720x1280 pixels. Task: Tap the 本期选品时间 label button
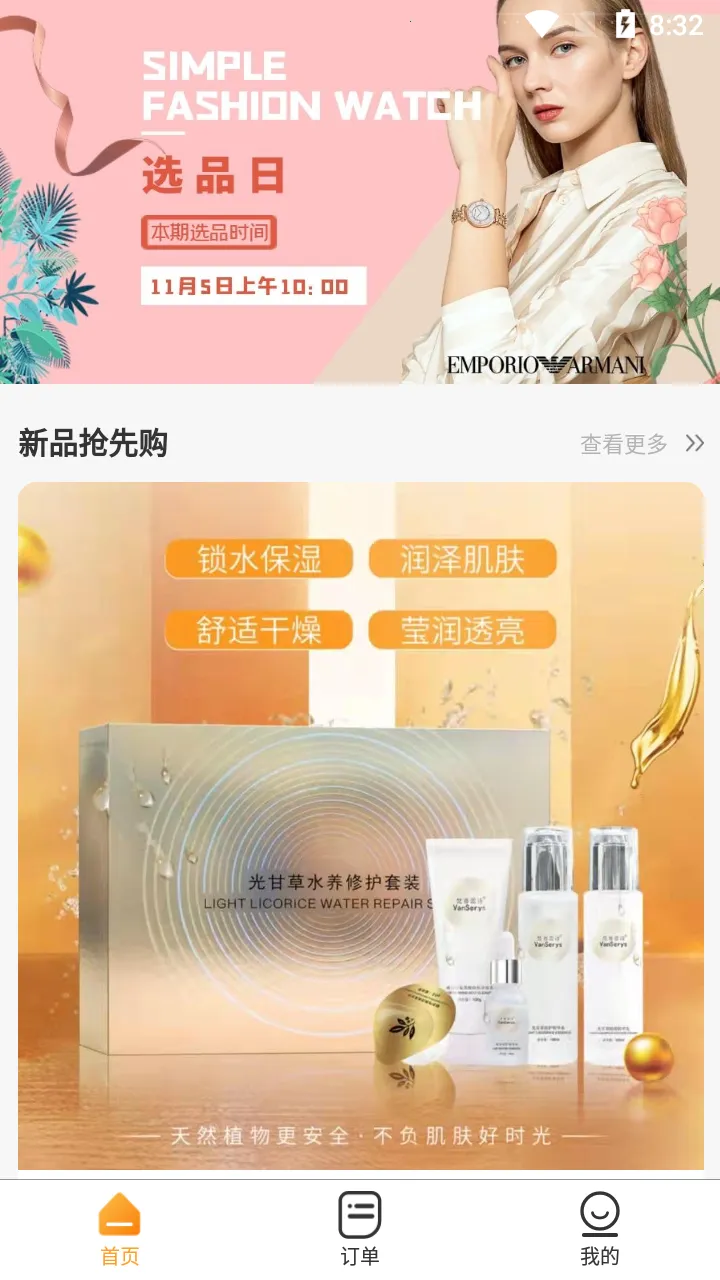click(x=210, y=233)
